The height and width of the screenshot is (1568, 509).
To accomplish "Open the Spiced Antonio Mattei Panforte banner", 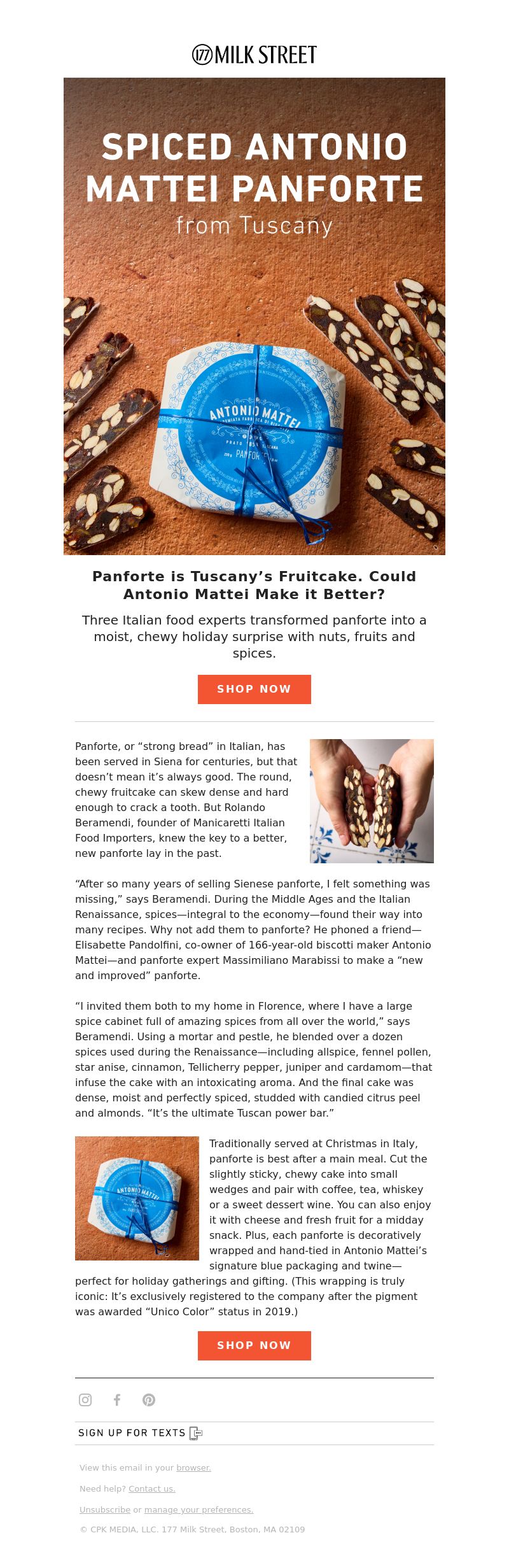I will (254, 316).
